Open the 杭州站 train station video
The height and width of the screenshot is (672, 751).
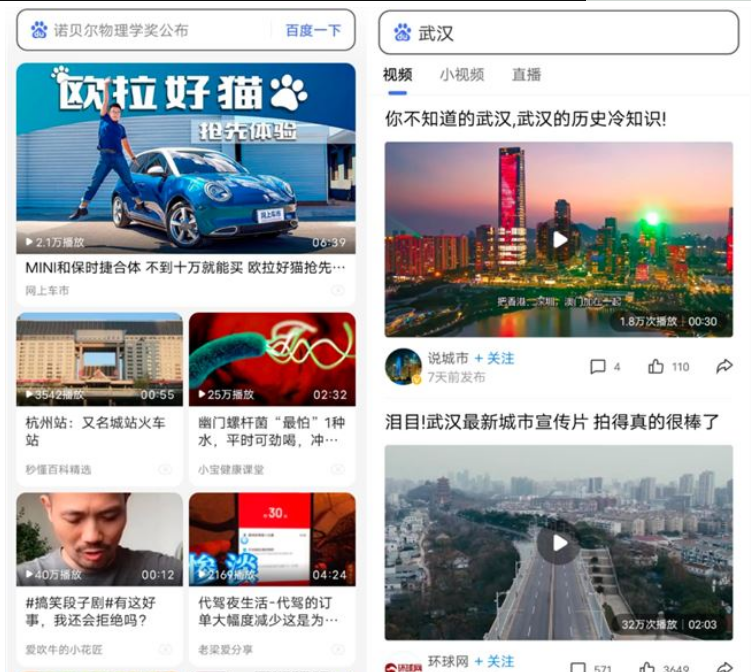99,359
